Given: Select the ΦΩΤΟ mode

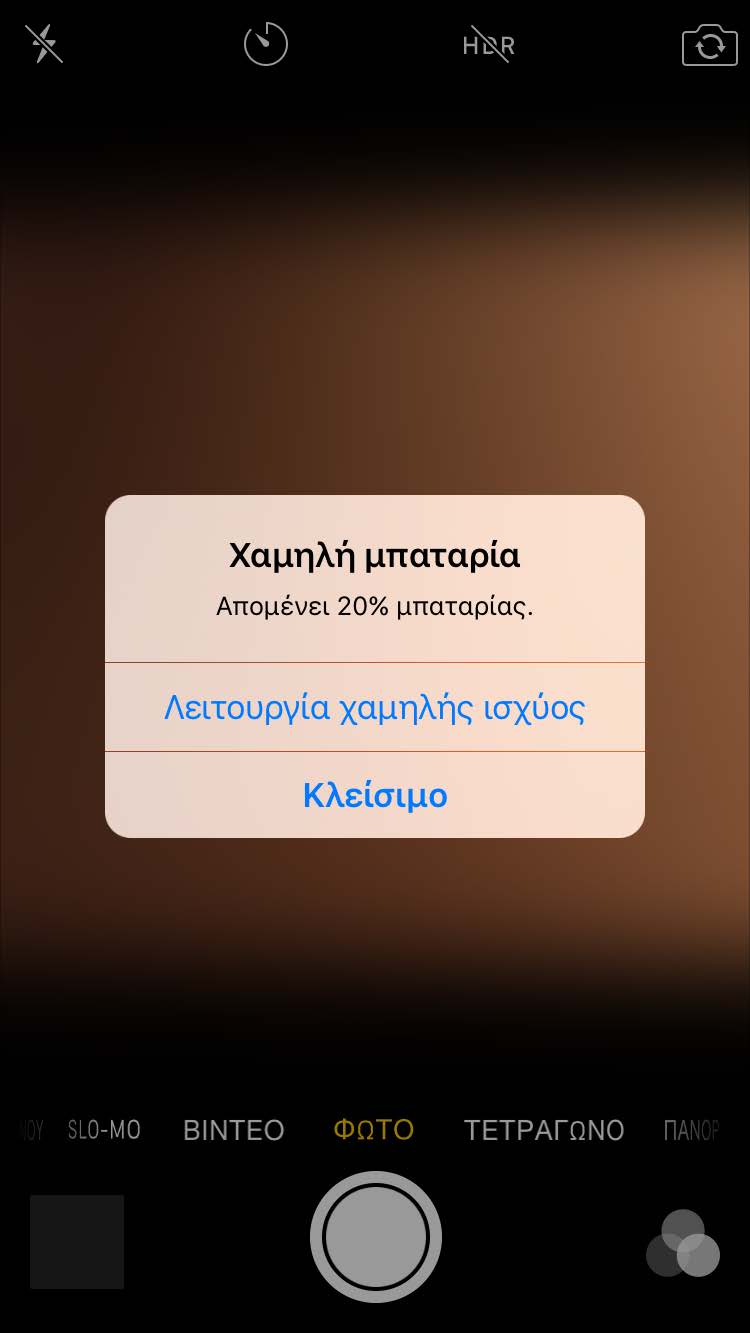Looking at the screenshot, I should point(374,1130).
